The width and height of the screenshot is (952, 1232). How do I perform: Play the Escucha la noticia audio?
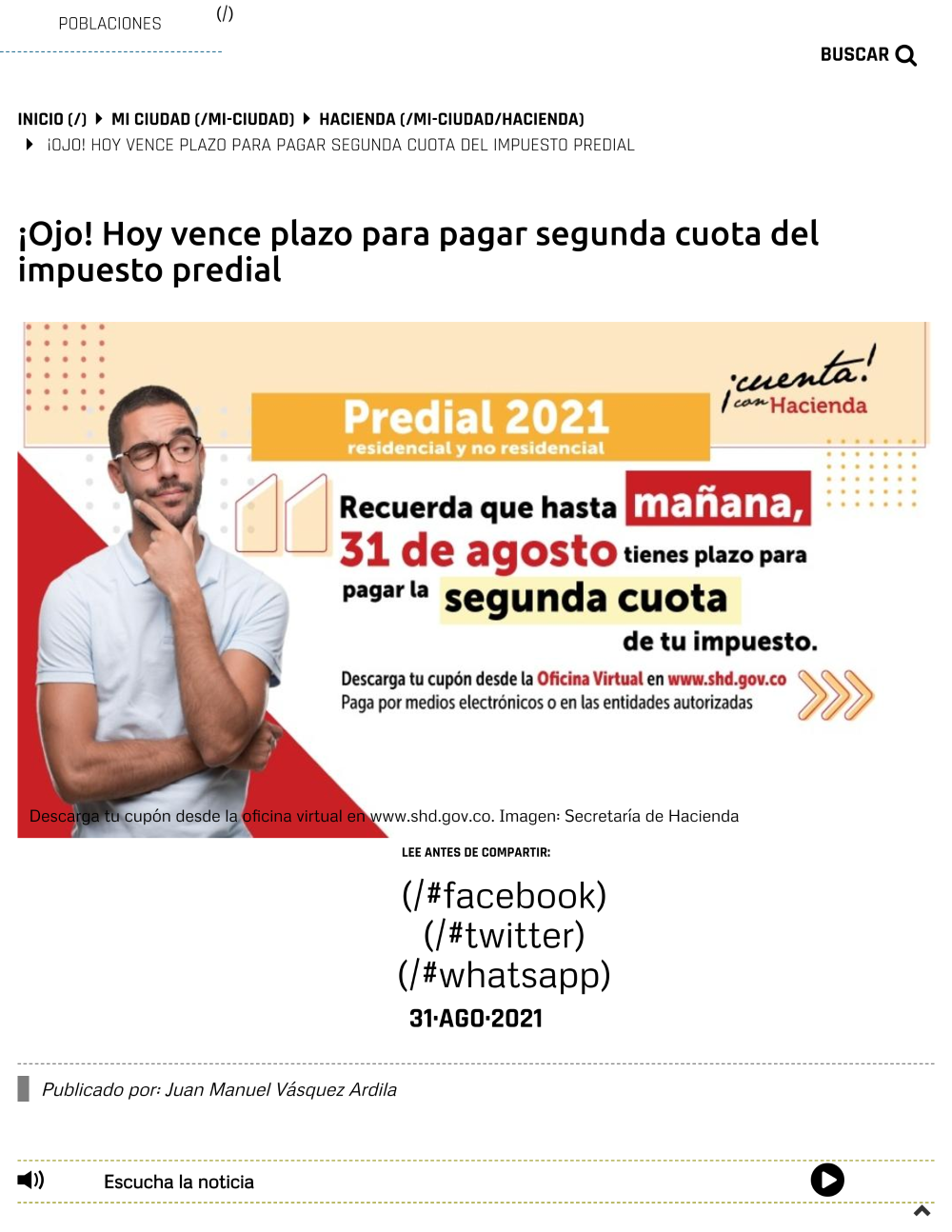(x=826, y=1181)
